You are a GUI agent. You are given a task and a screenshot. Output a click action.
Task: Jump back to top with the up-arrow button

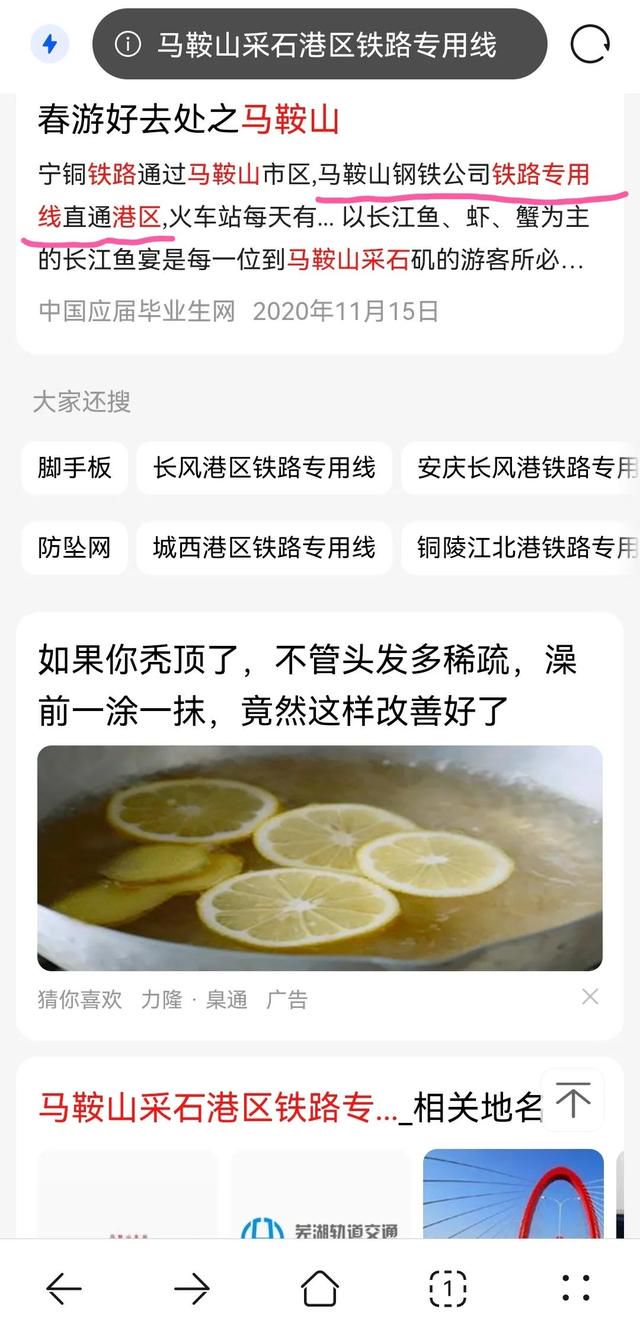click(573, 1101)
